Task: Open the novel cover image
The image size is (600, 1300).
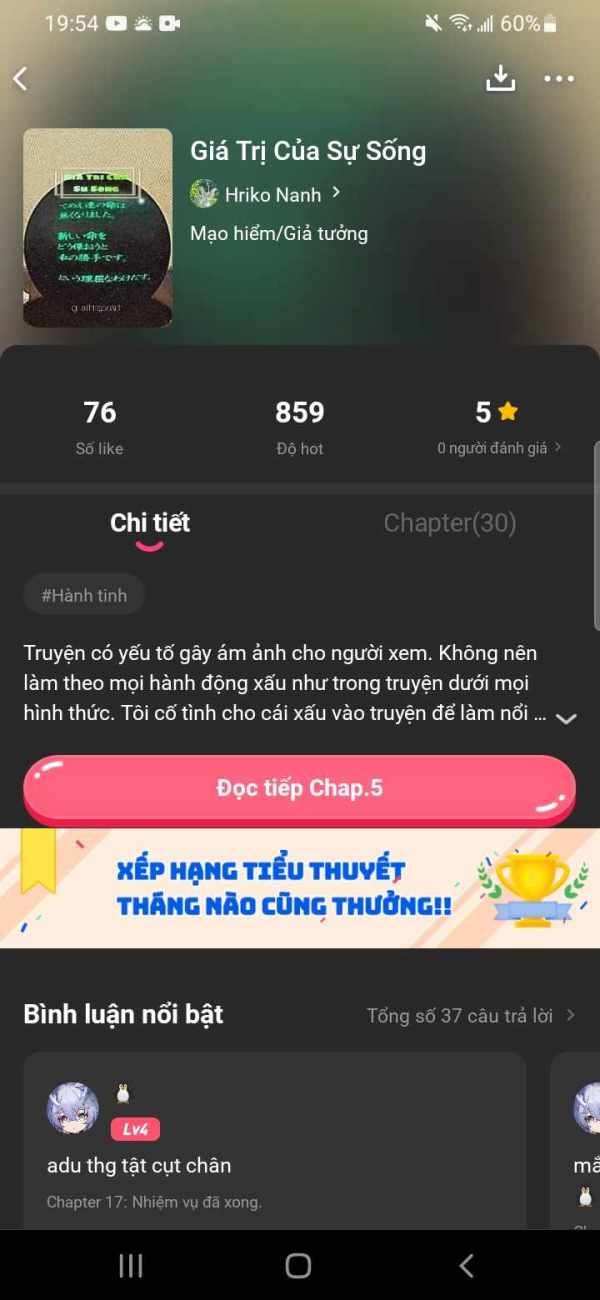Action: tap(98, 227)
